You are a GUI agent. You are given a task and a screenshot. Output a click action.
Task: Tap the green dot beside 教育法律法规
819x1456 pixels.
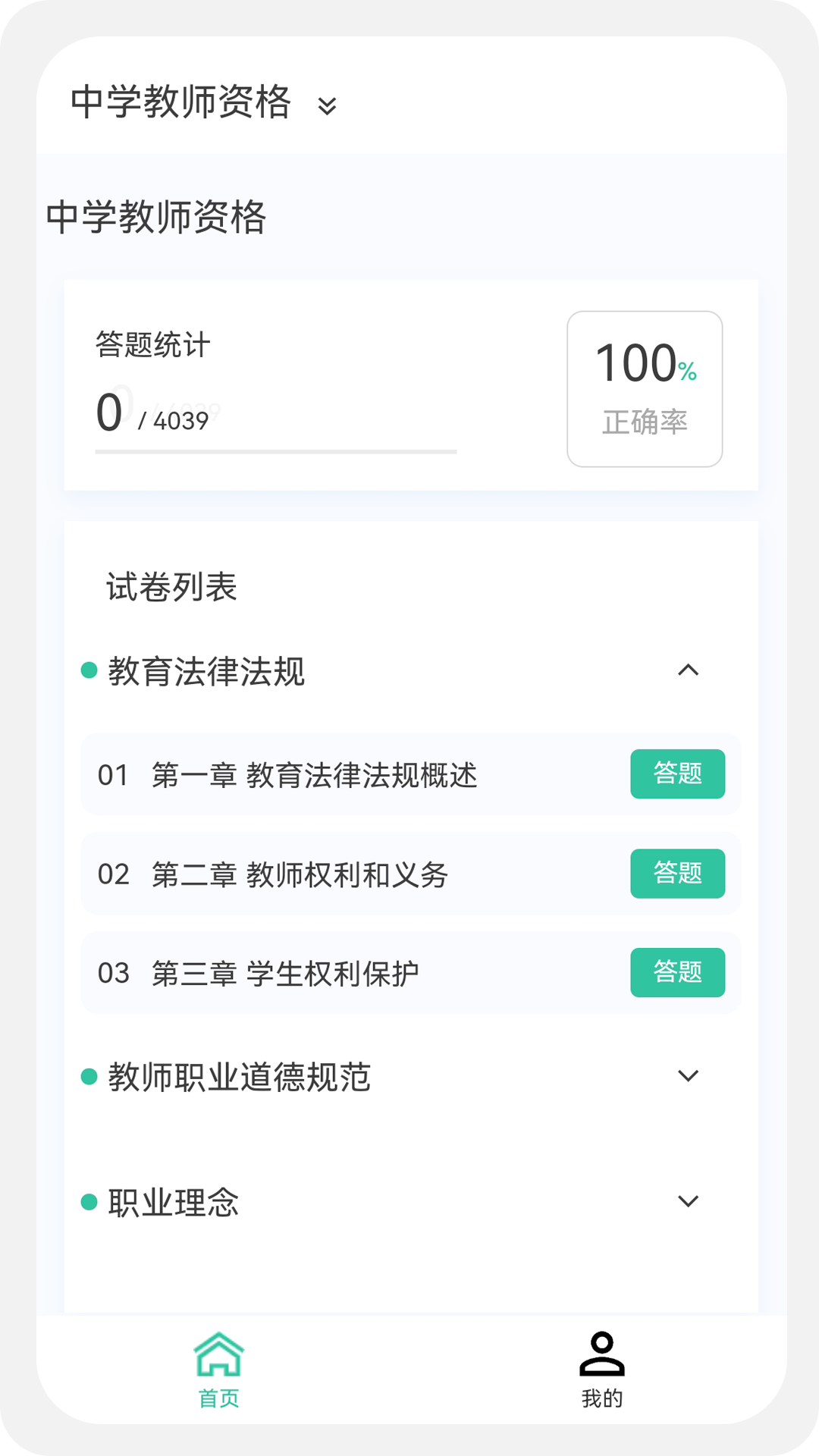pos(89,668)
